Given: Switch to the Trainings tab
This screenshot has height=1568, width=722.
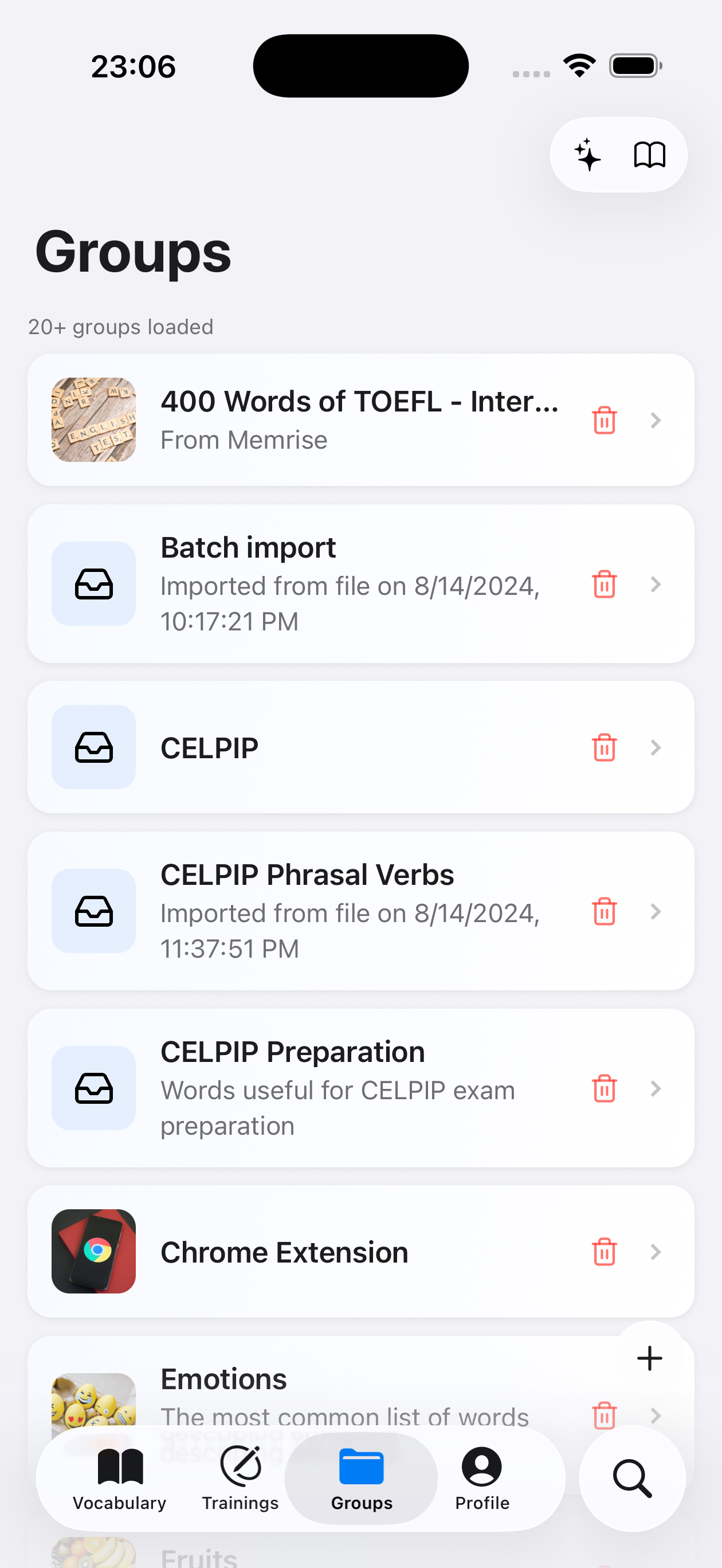Looking at the screenshot, I should [x=240, y=1479].
